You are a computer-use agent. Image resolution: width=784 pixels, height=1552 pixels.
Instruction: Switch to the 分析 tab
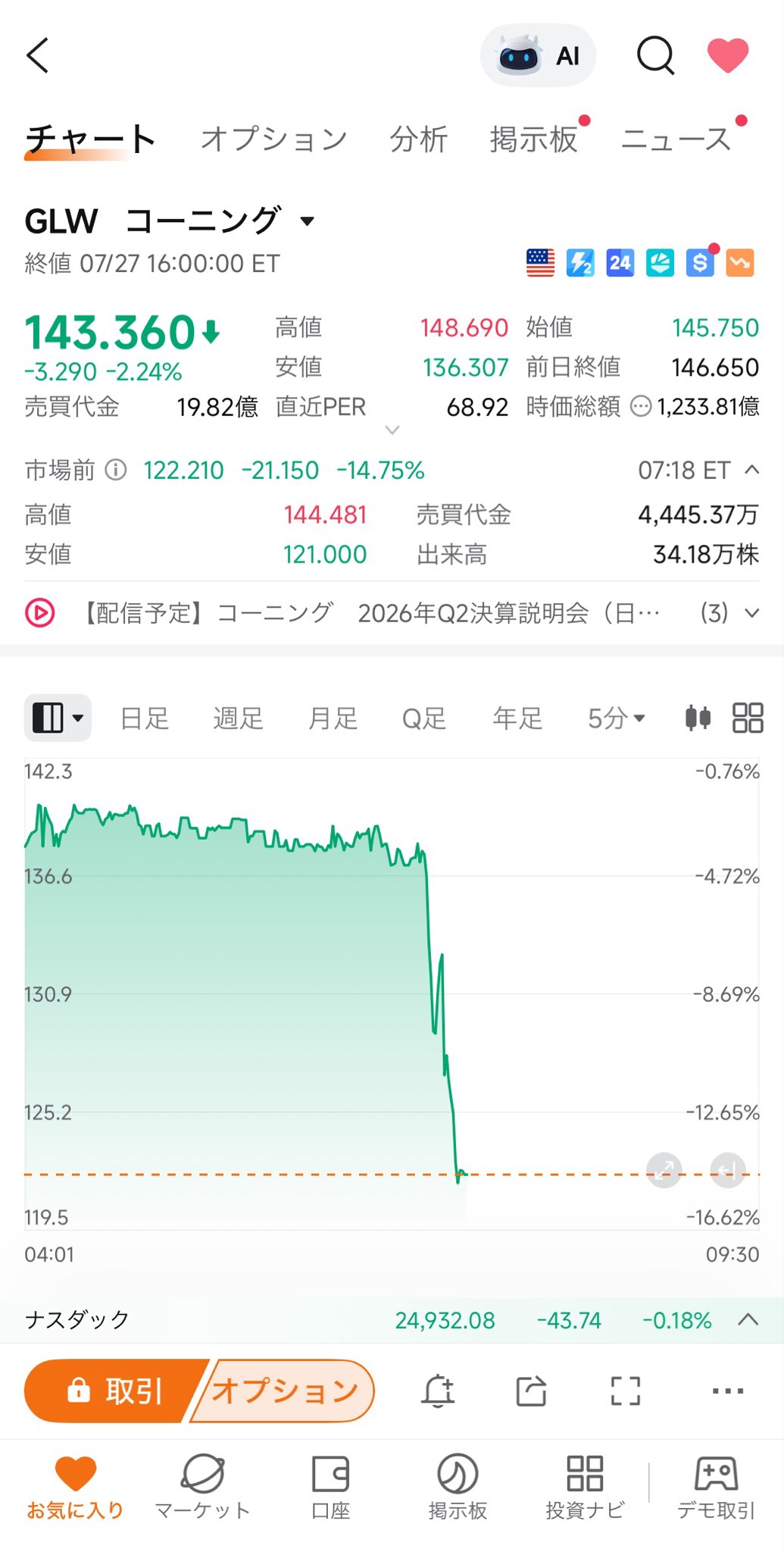pos(418,139)
